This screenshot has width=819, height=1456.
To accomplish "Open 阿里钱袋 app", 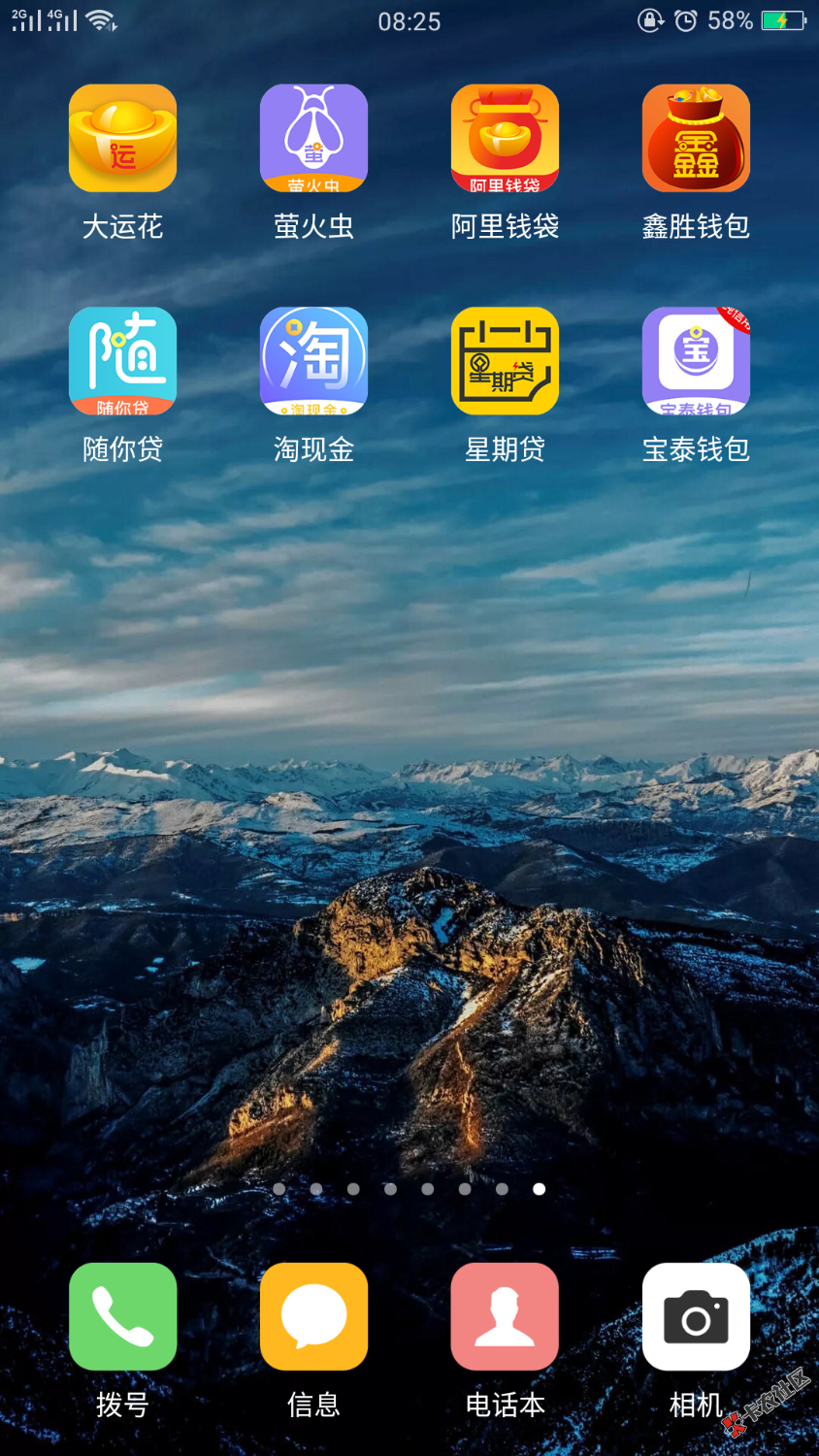I will click(505, 138).
